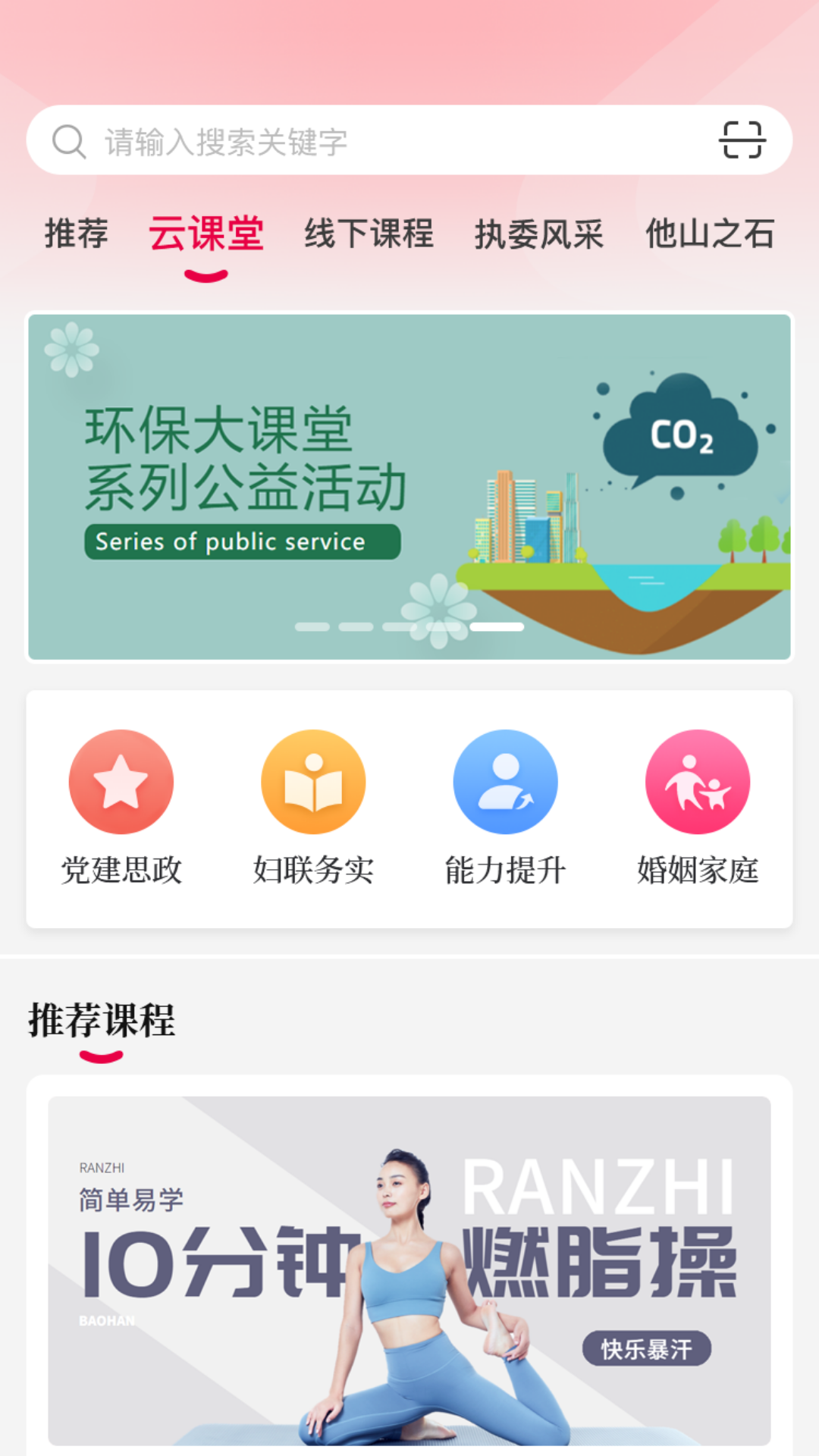Browse the 能力提升 category
This screenshot has width=819, height=1456.
[x=505, y=808]
